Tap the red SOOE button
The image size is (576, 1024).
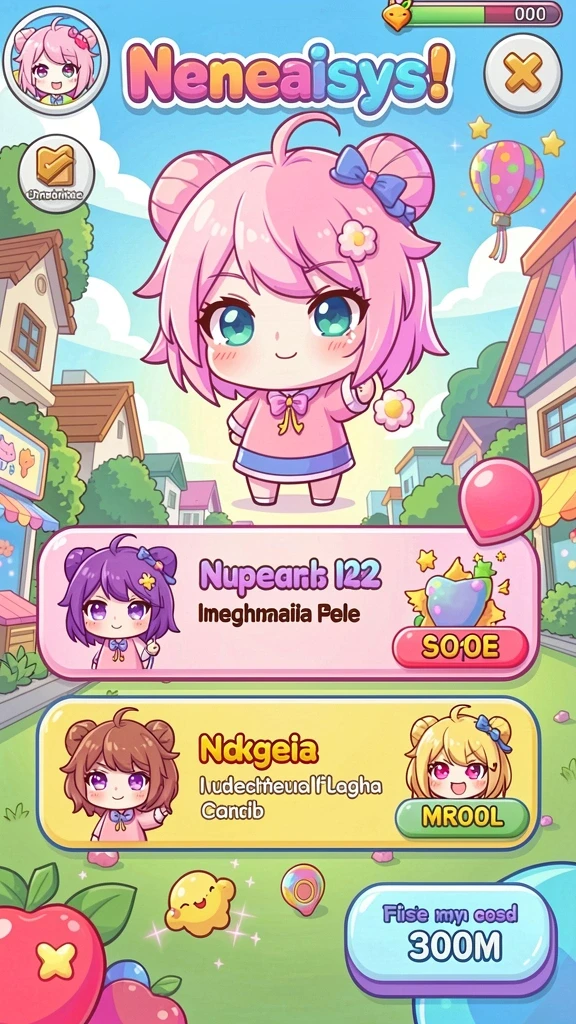coord(460,647)
